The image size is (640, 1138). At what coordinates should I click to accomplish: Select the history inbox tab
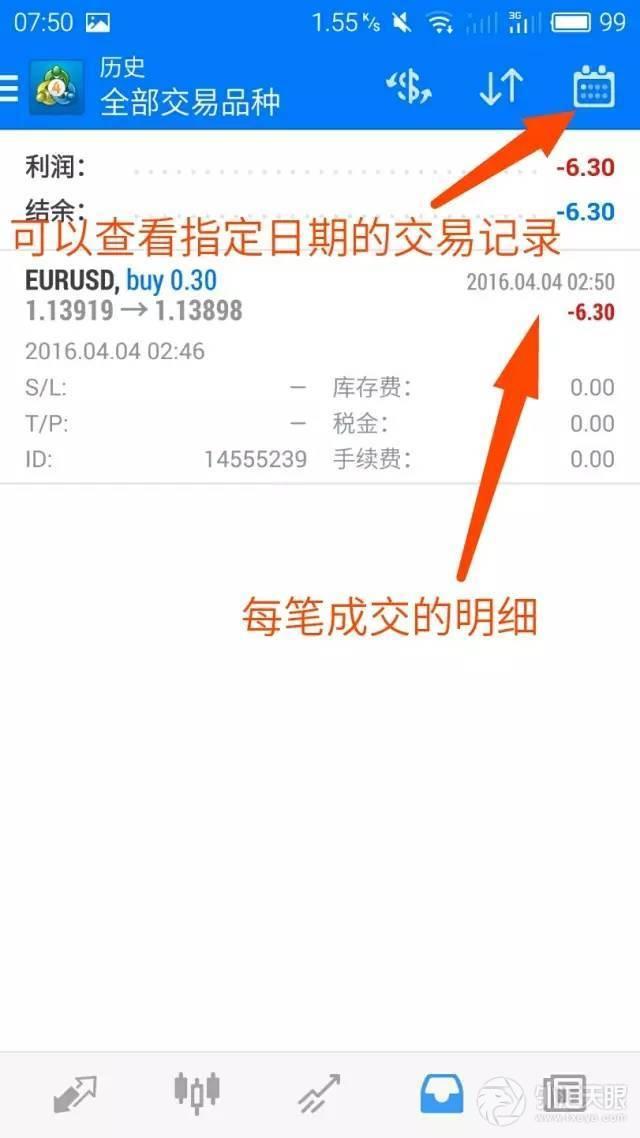point(442,1094)
